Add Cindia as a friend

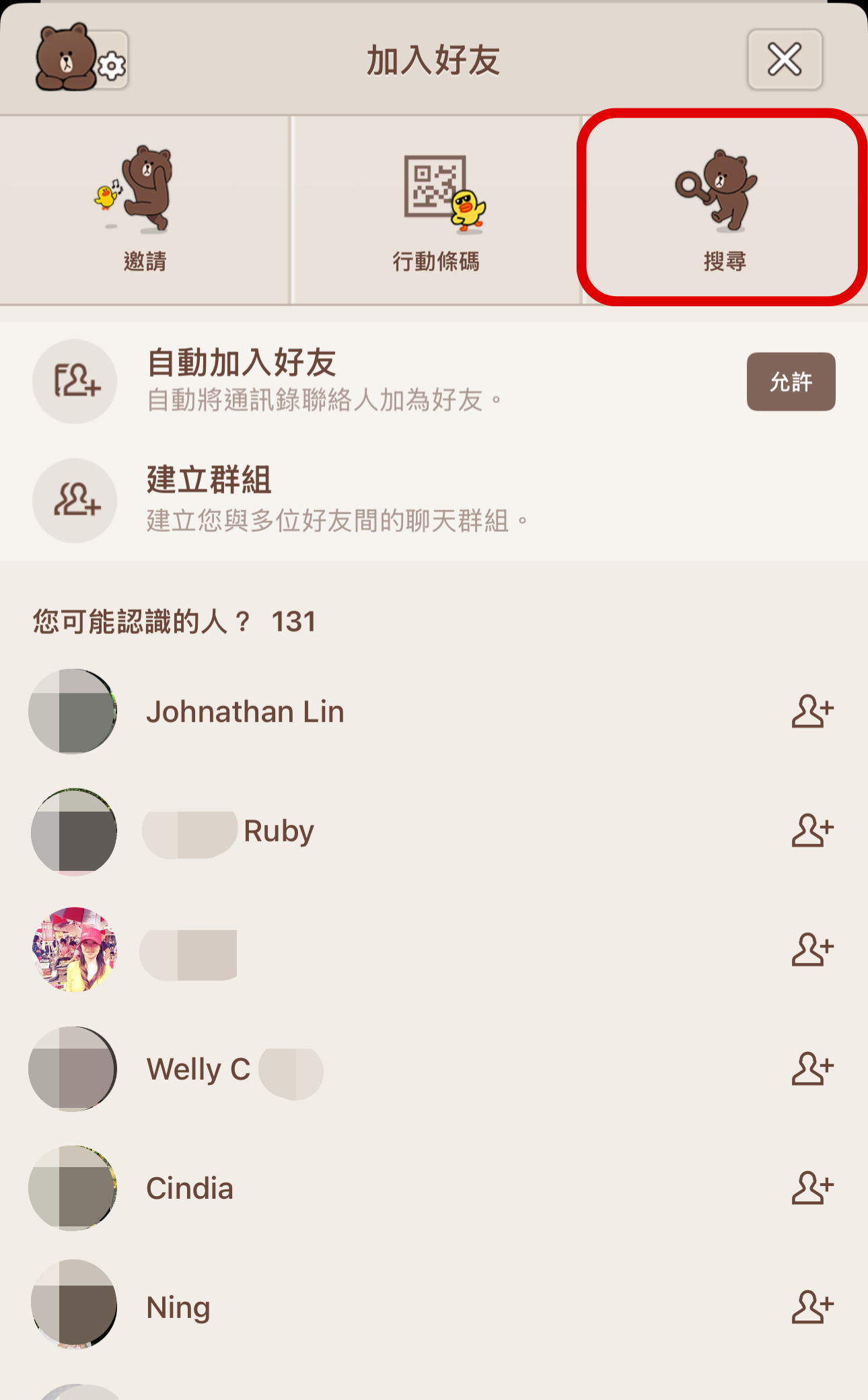click(x=812, y=1188)
